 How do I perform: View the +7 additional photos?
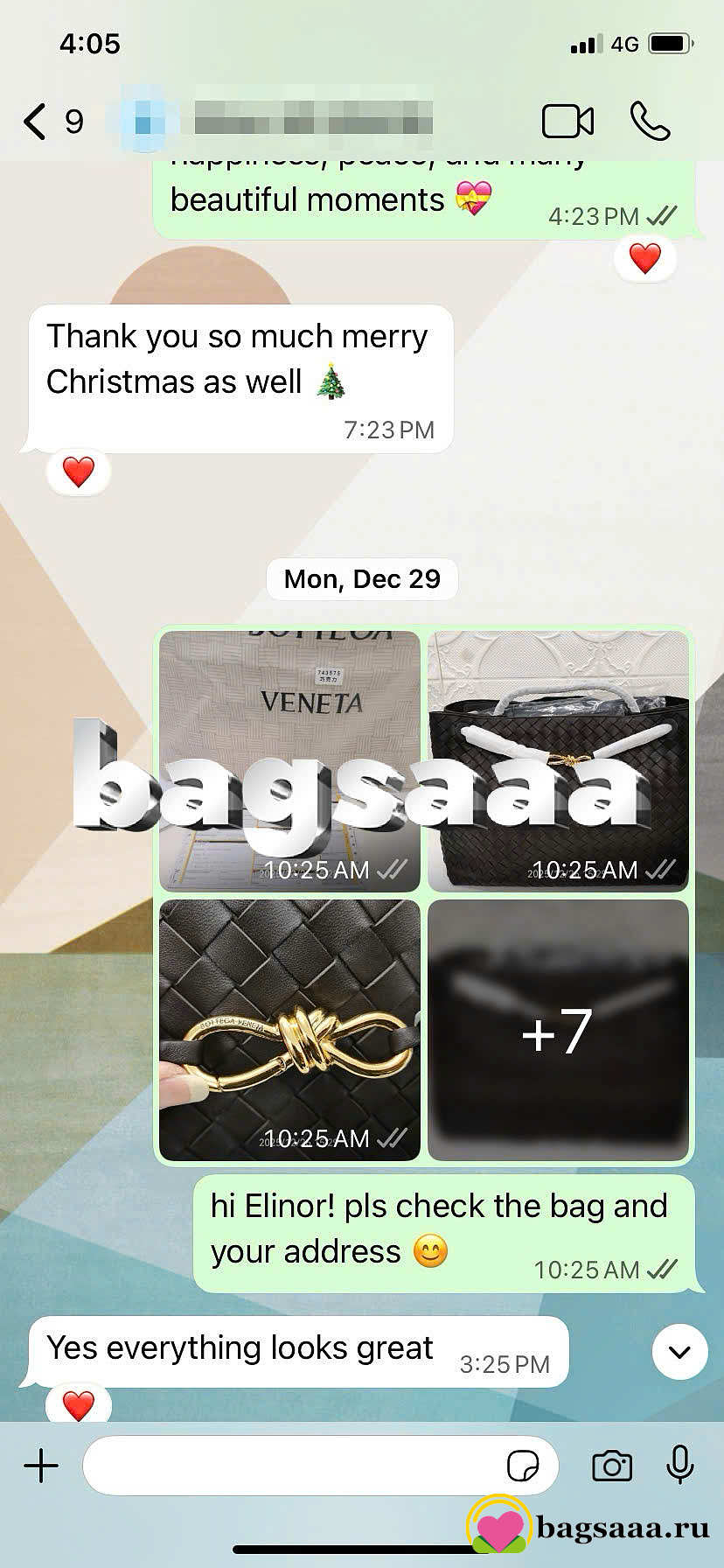click(558, 1030)
